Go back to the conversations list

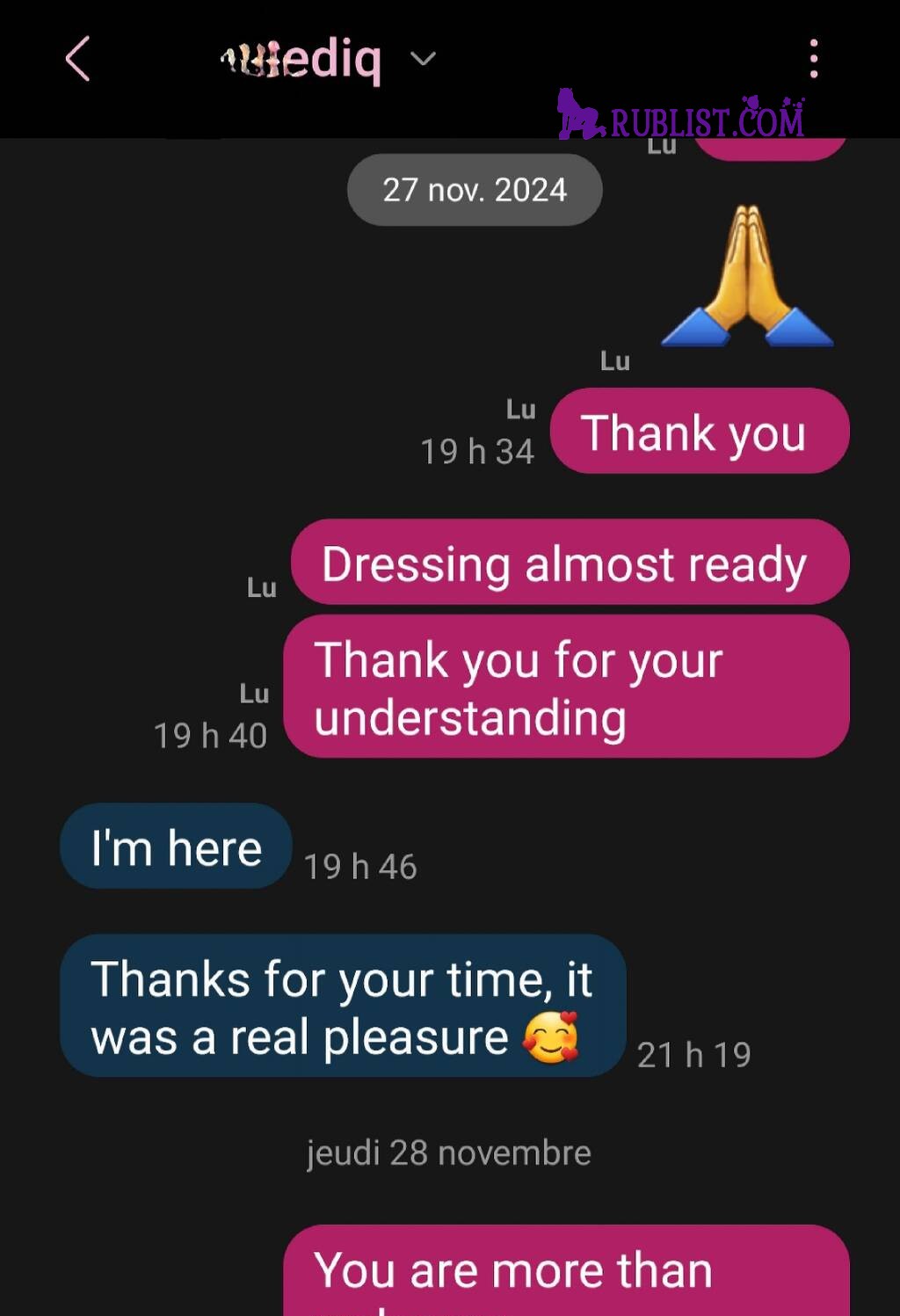[77, 59]
